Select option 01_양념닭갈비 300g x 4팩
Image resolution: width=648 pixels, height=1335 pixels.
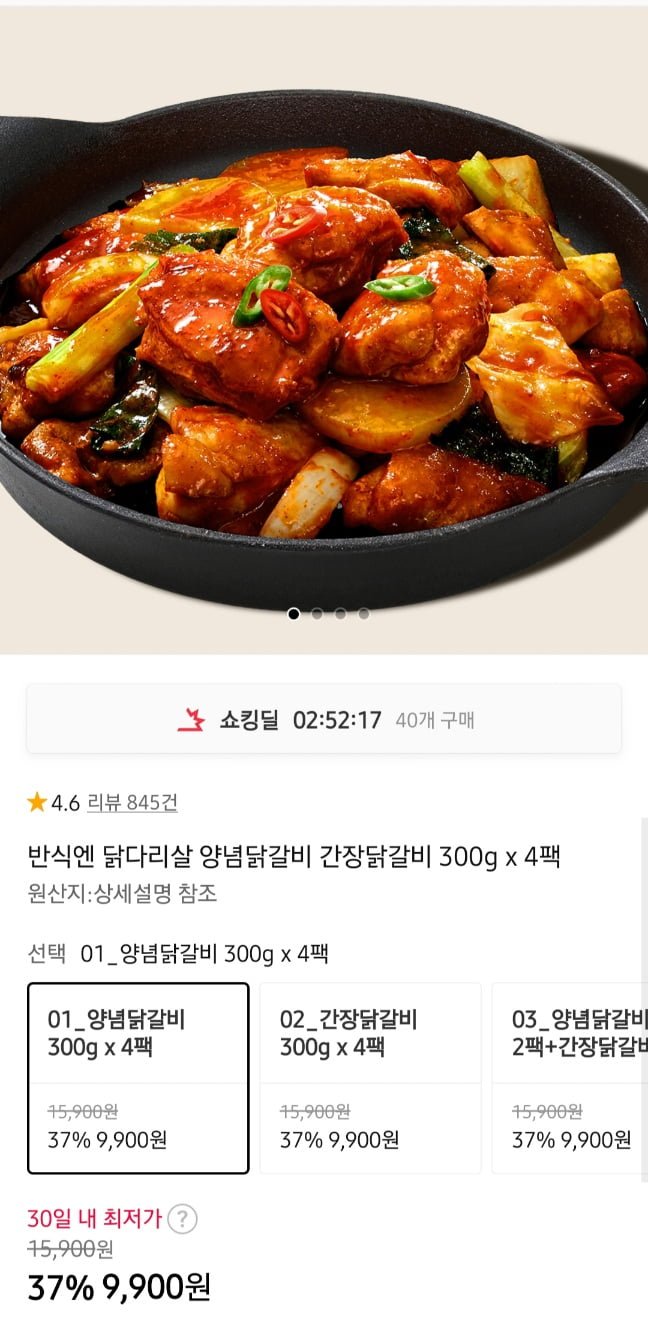[138, 1077]
